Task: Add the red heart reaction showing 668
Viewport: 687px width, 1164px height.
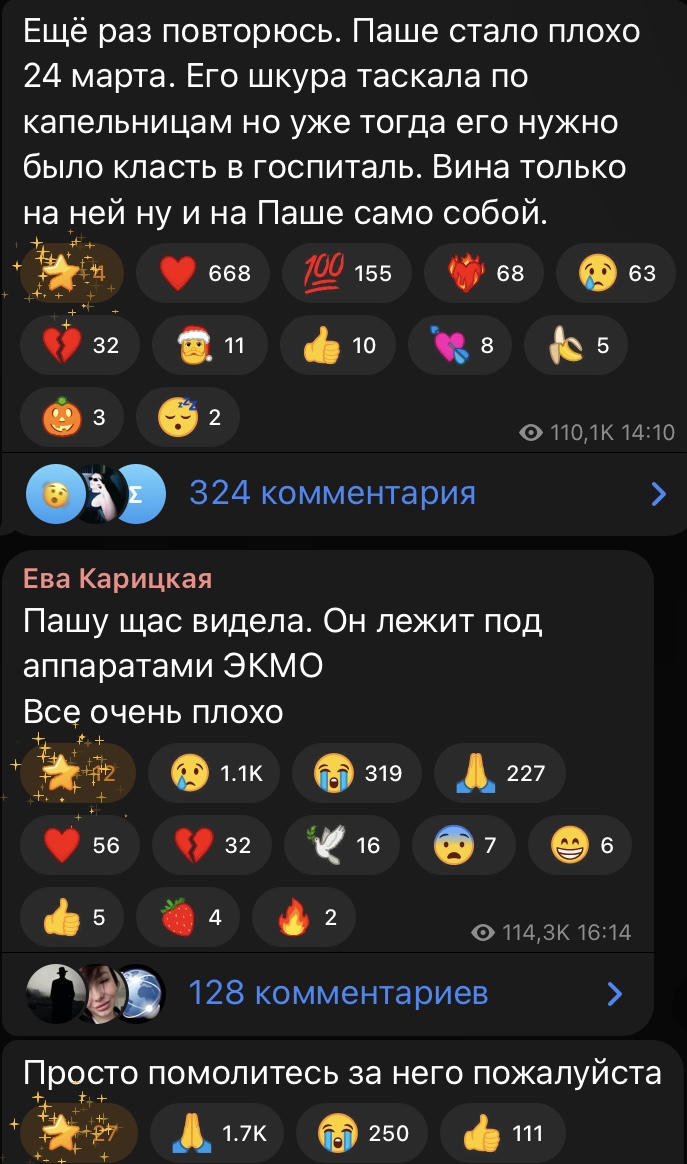Action: [204, 273]
